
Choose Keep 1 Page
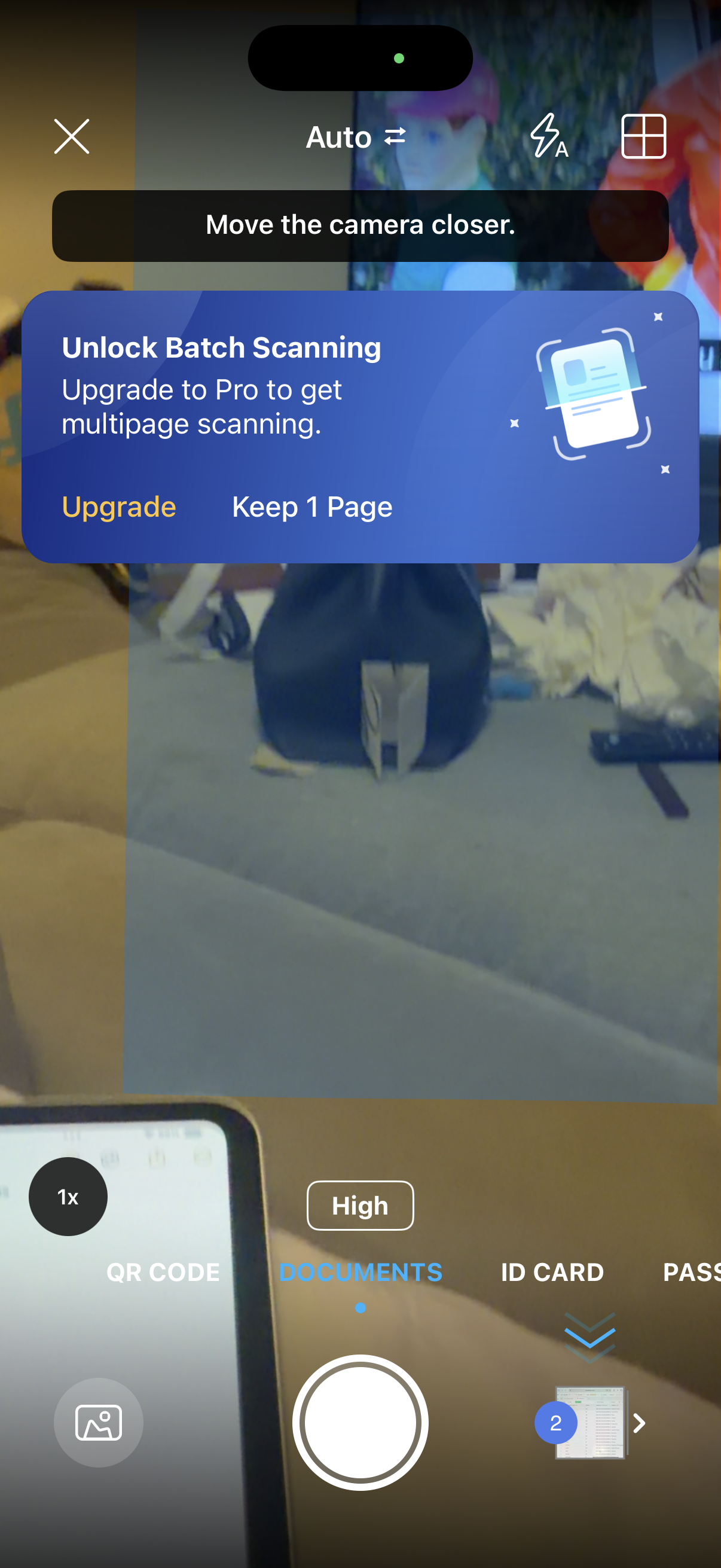click(x=312, y=507)
